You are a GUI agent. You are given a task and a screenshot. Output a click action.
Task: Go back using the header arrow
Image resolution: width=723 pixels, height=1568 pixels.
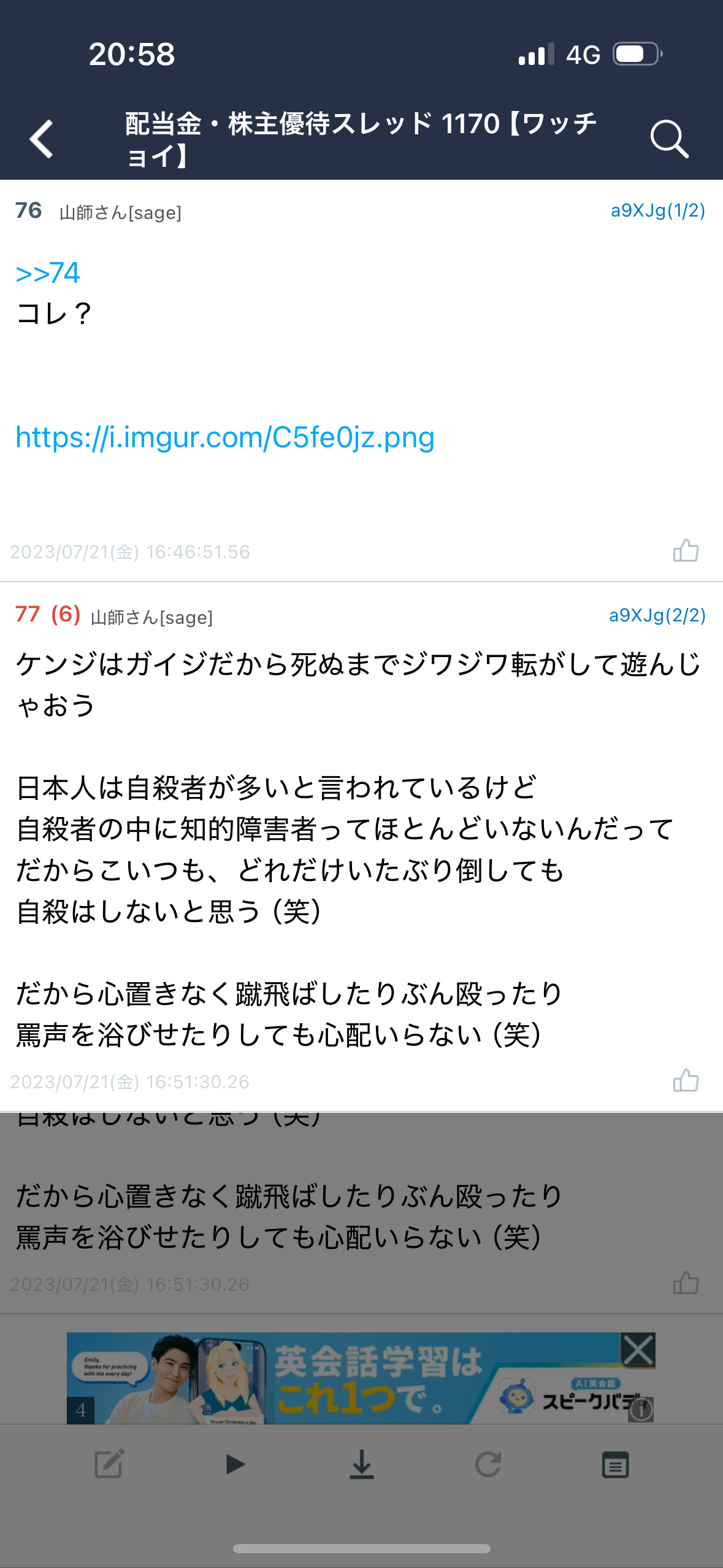coord(42,139)
